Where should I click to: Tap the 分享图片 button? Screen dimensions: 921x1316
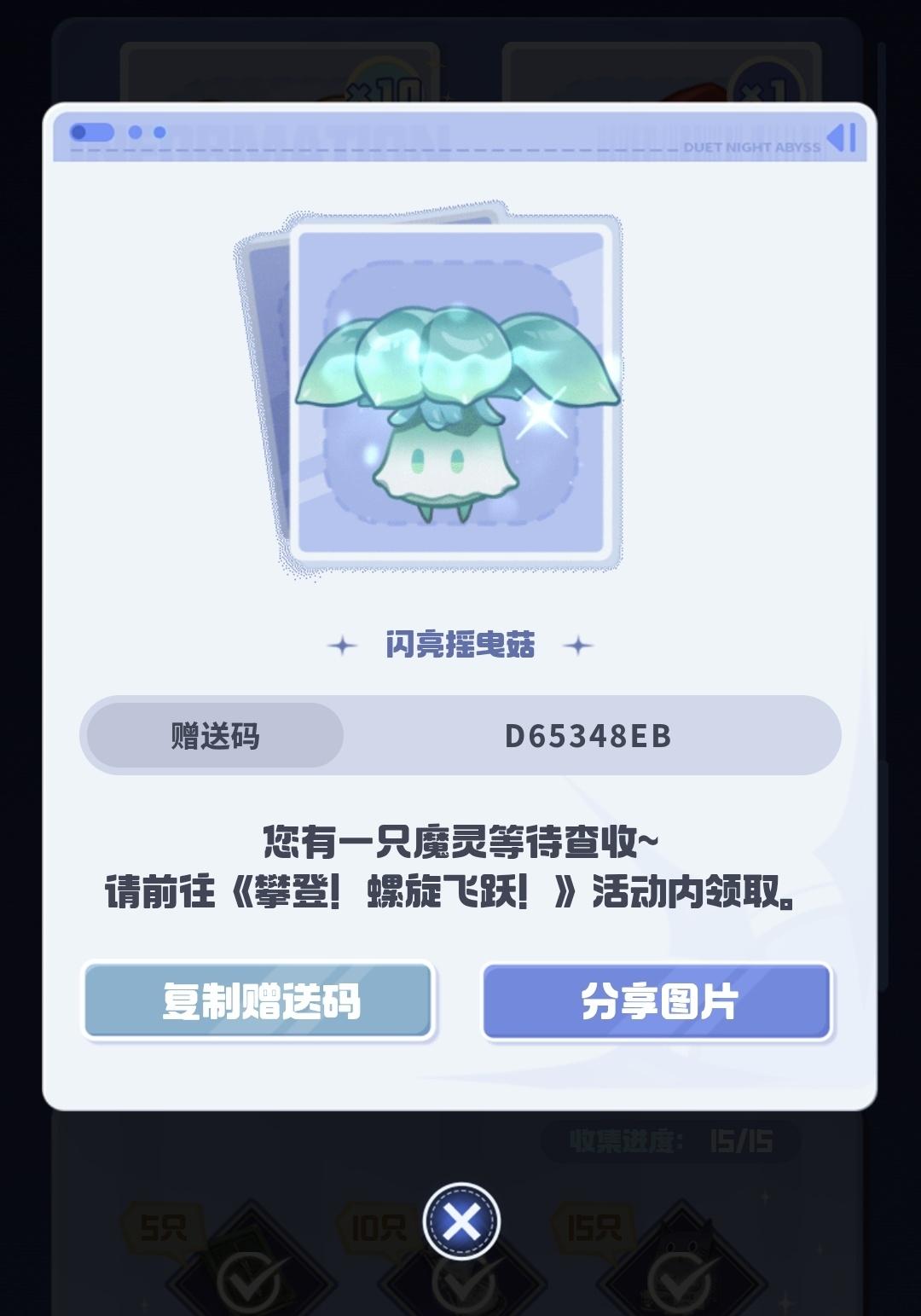(x=657, y=1000)
